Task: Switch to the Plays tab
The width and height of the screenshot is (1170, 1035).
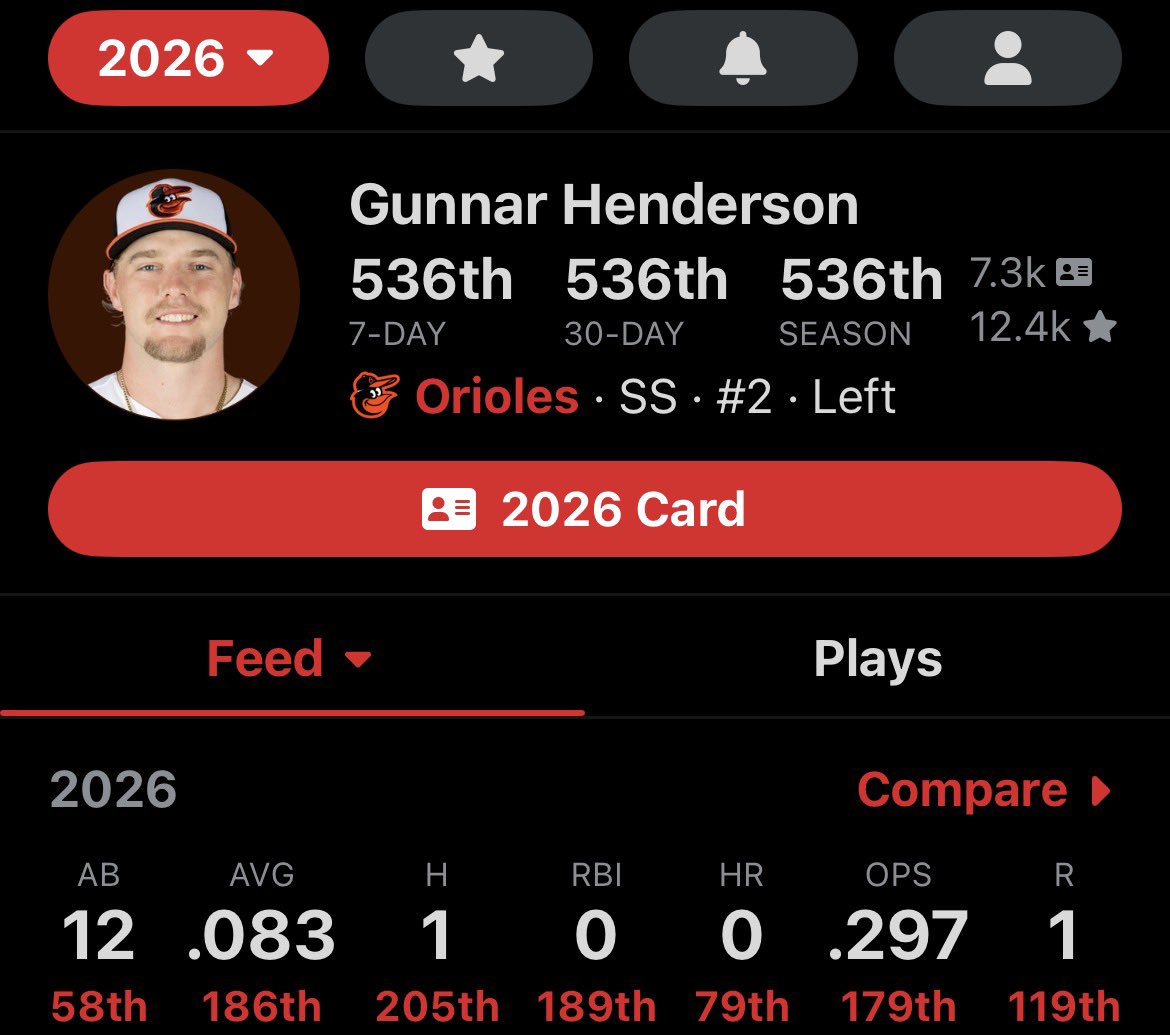Action: pyautogui.click(x=877, y=659)
